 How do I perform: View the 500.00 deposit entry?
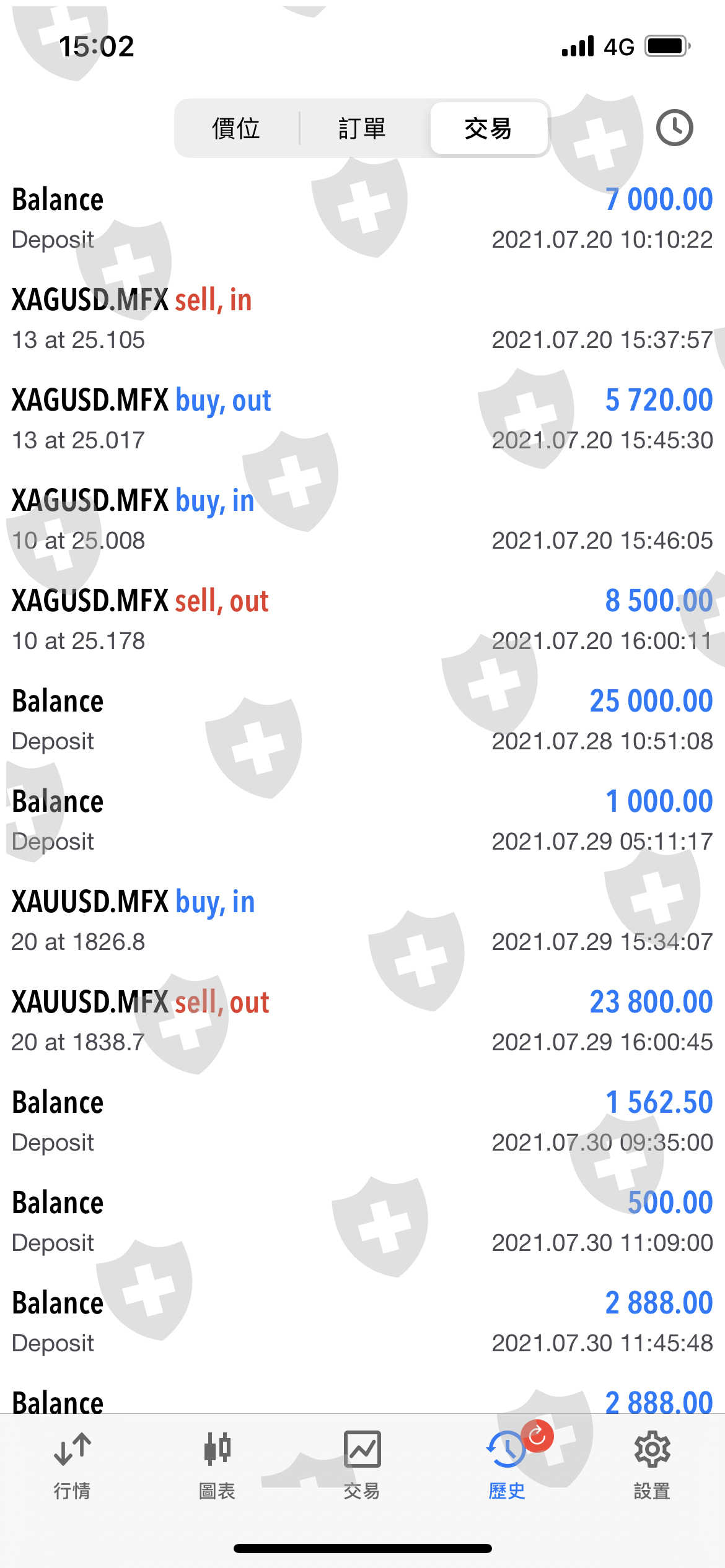point(362,1222)
